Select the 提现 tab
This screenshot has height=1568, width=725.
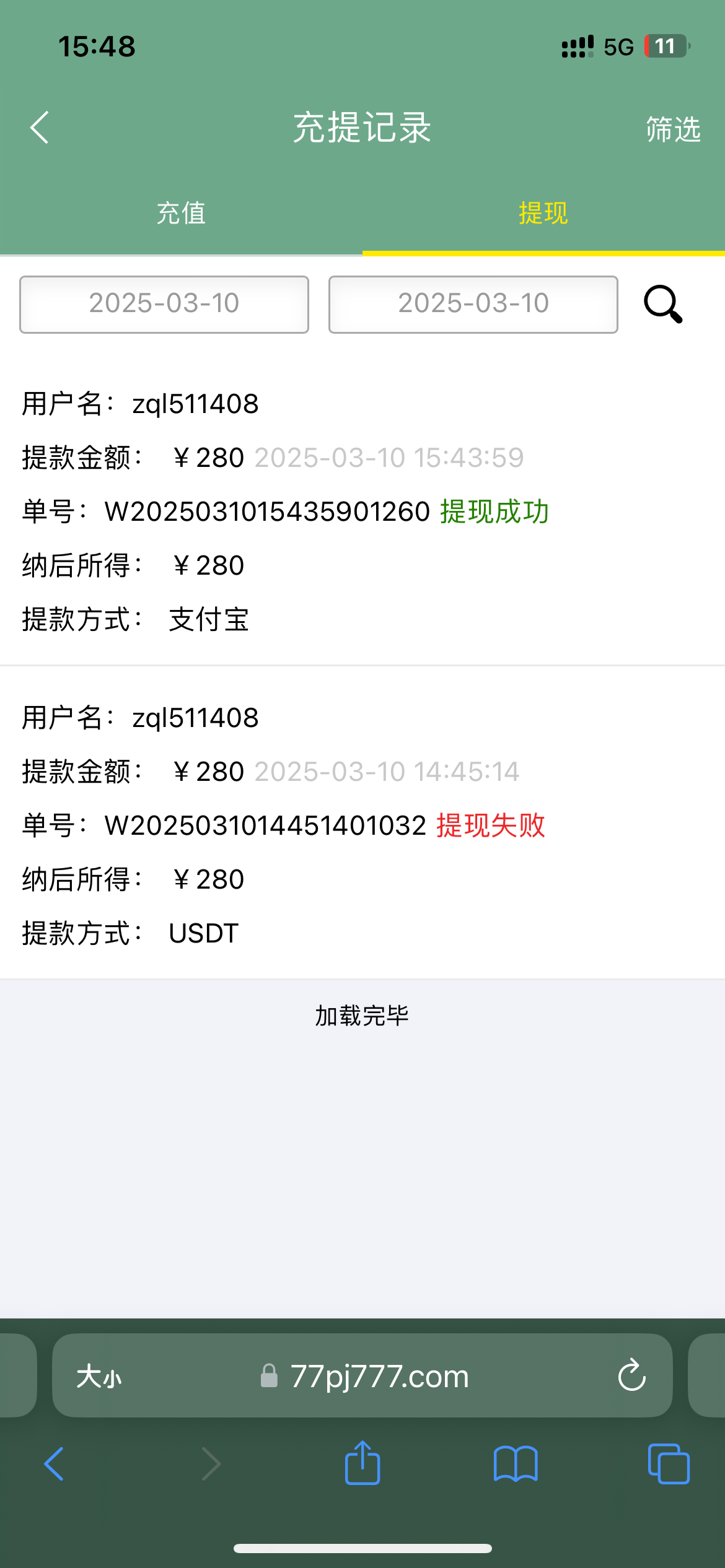543,213
